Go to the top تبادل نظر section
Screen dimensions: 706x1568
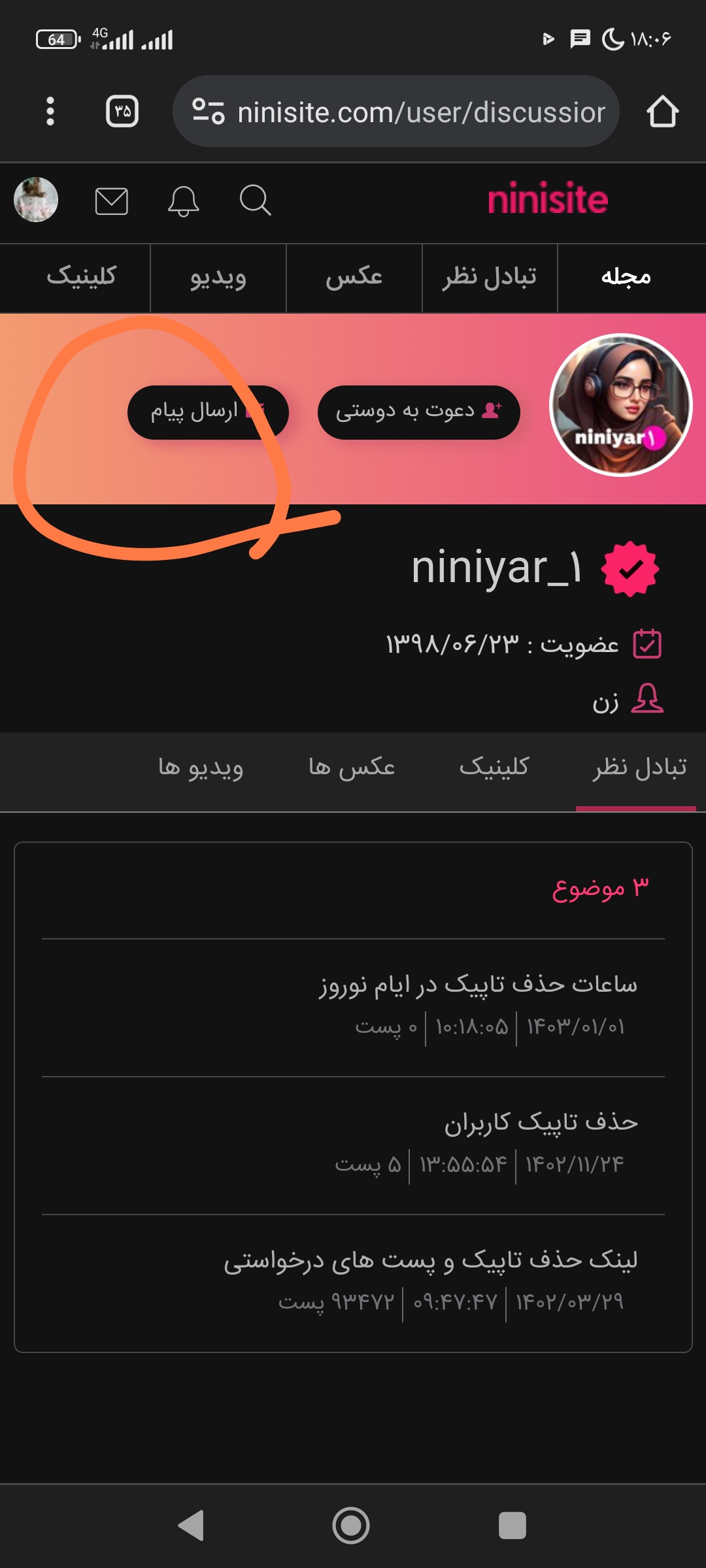tap(489, 277)
